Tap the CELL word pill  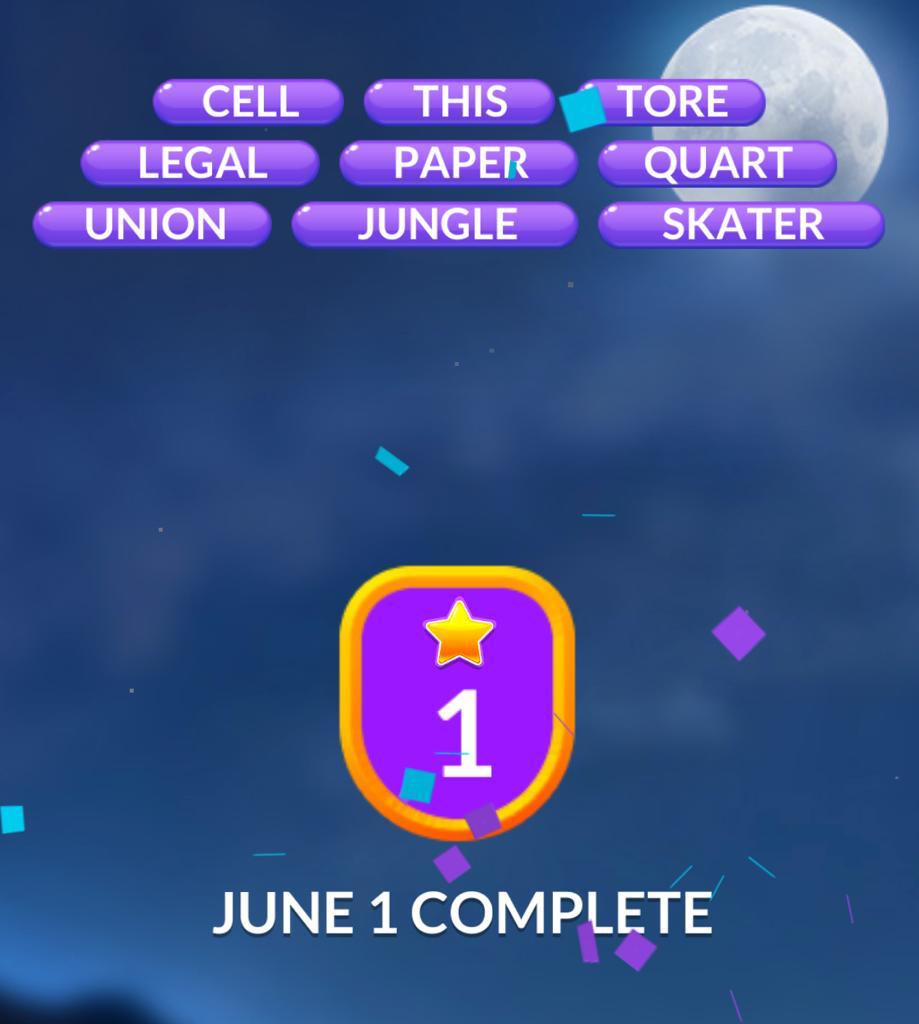248,102
